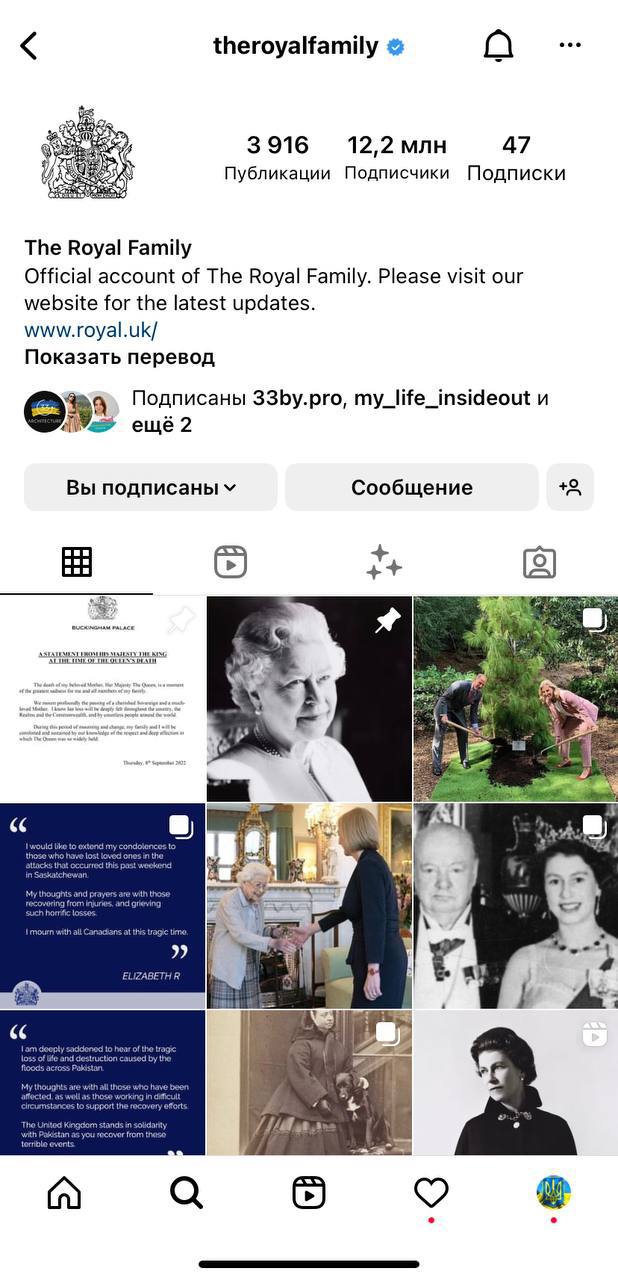Image resolution: width=618 pixels, height=1280 pixels.
Task: Go back using the top-left arrow
Action: (x=29, y=46)
